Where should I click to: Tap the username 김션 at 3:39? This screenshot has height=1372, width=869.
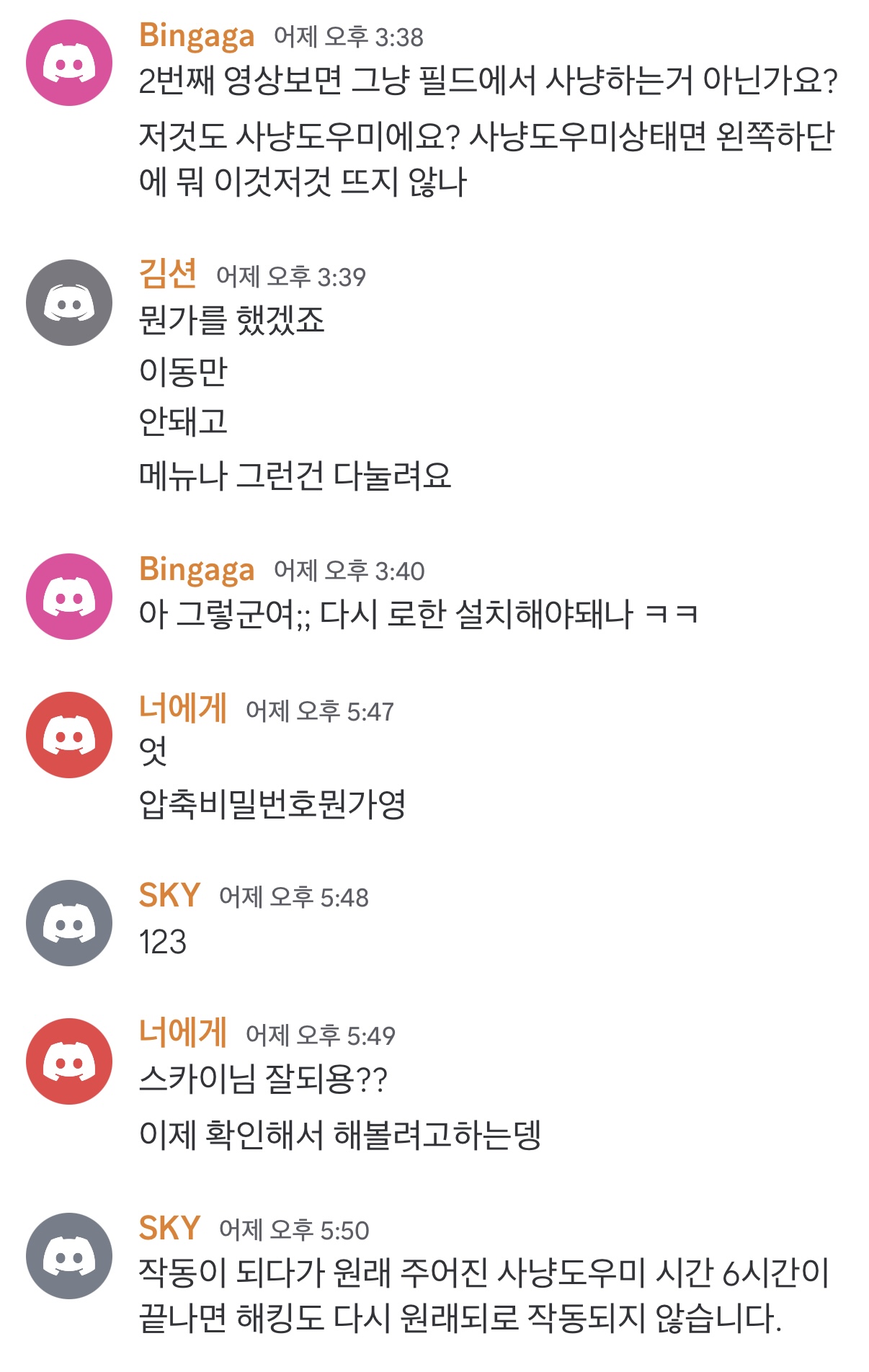point(168,274)
